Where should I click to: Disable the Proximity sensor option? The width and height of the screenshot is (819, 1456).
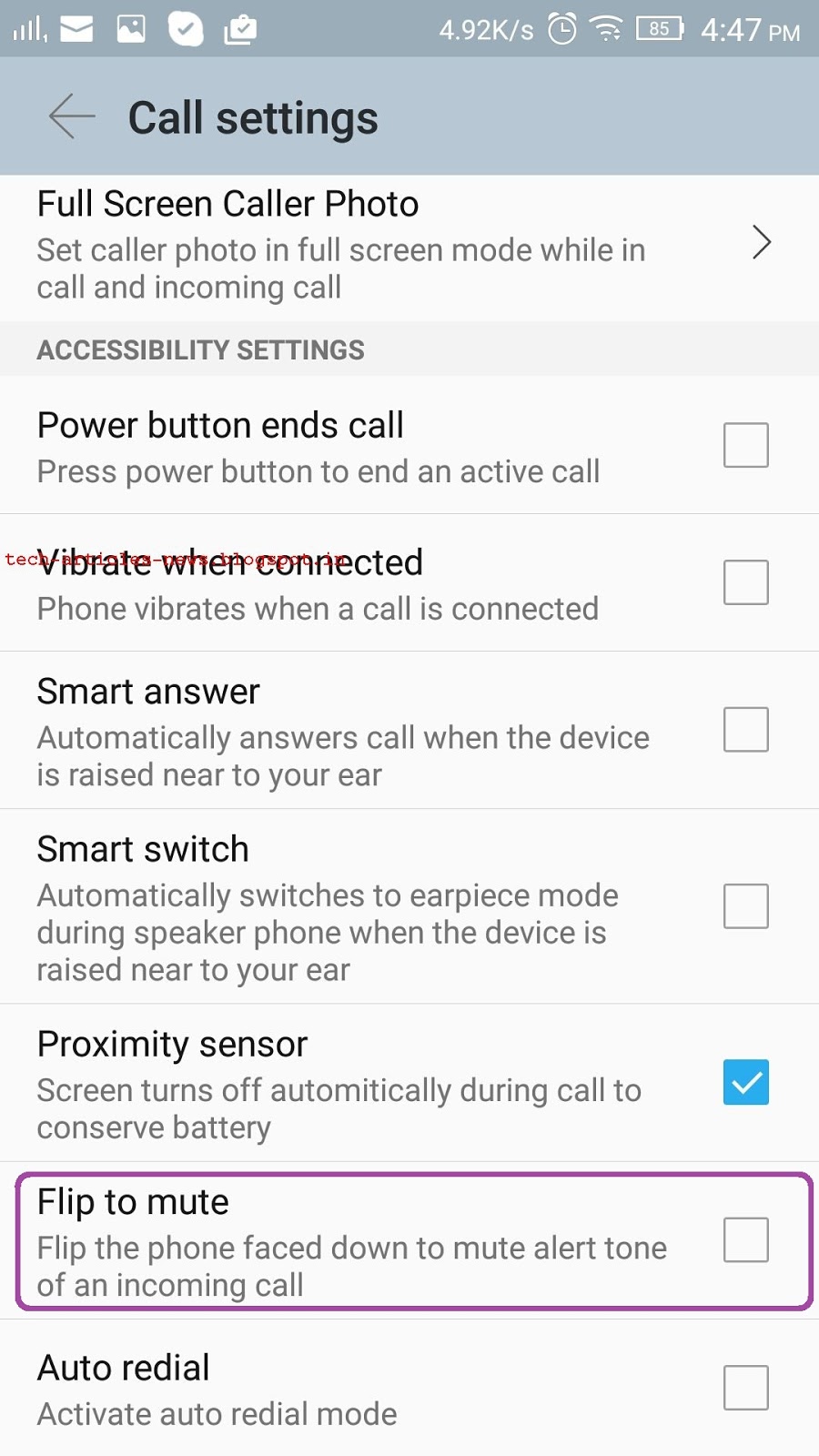pos(745,1082)
